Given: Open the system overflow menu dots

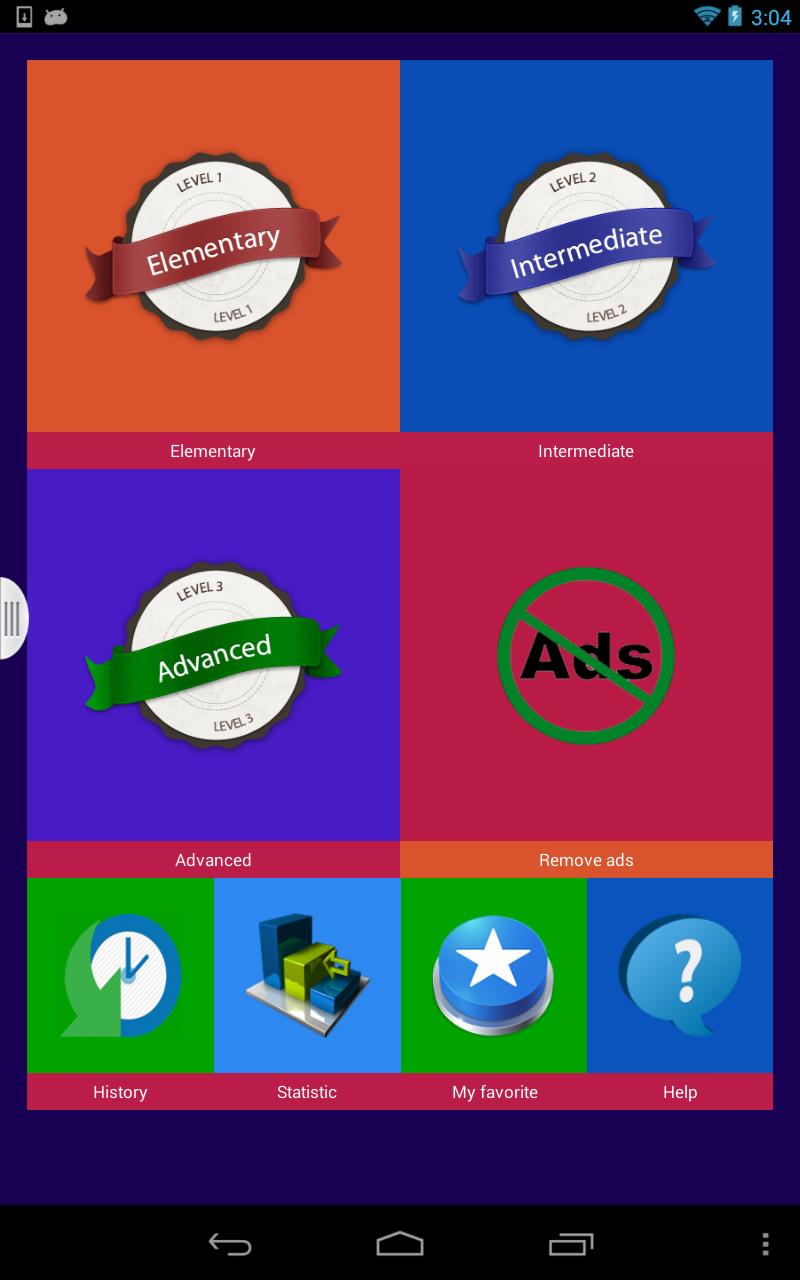Looking at the screenshot, I should (765, 1244).
